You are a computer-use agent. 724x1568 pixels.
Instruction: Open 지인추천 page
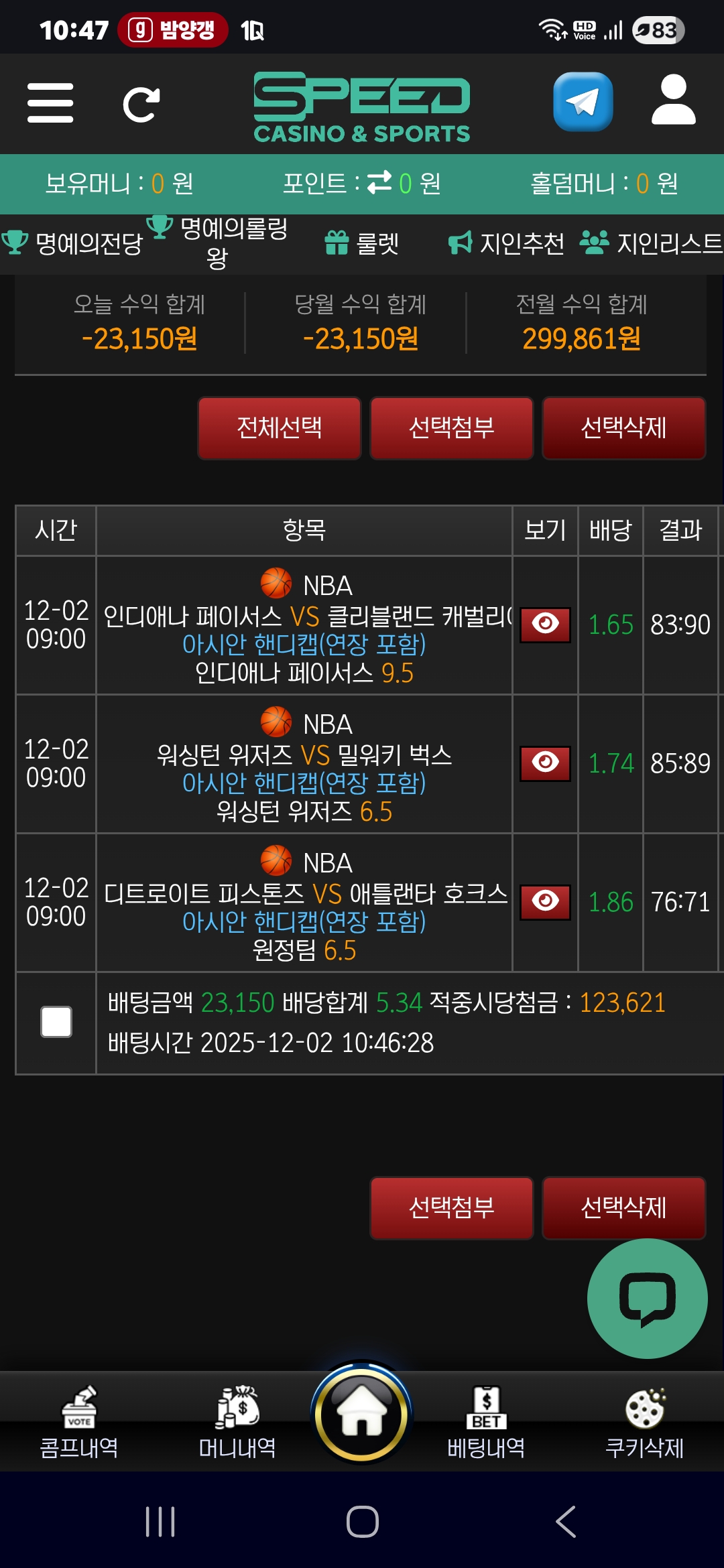(x=507, y=243)
